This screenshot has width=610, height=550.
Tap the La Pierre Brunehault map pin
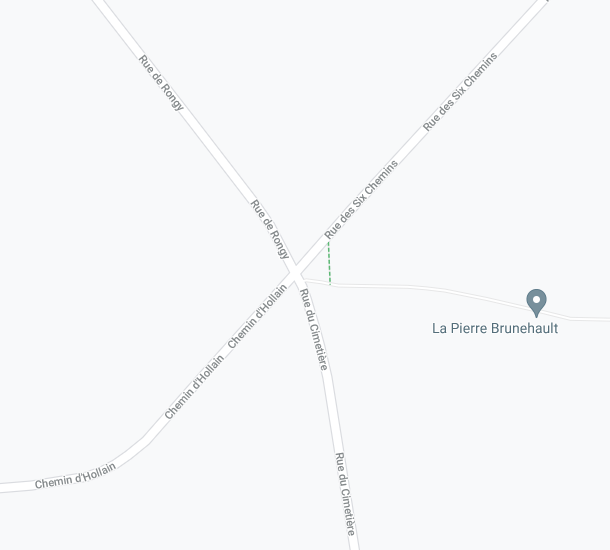pyautogui.click(x=536, y=301)
